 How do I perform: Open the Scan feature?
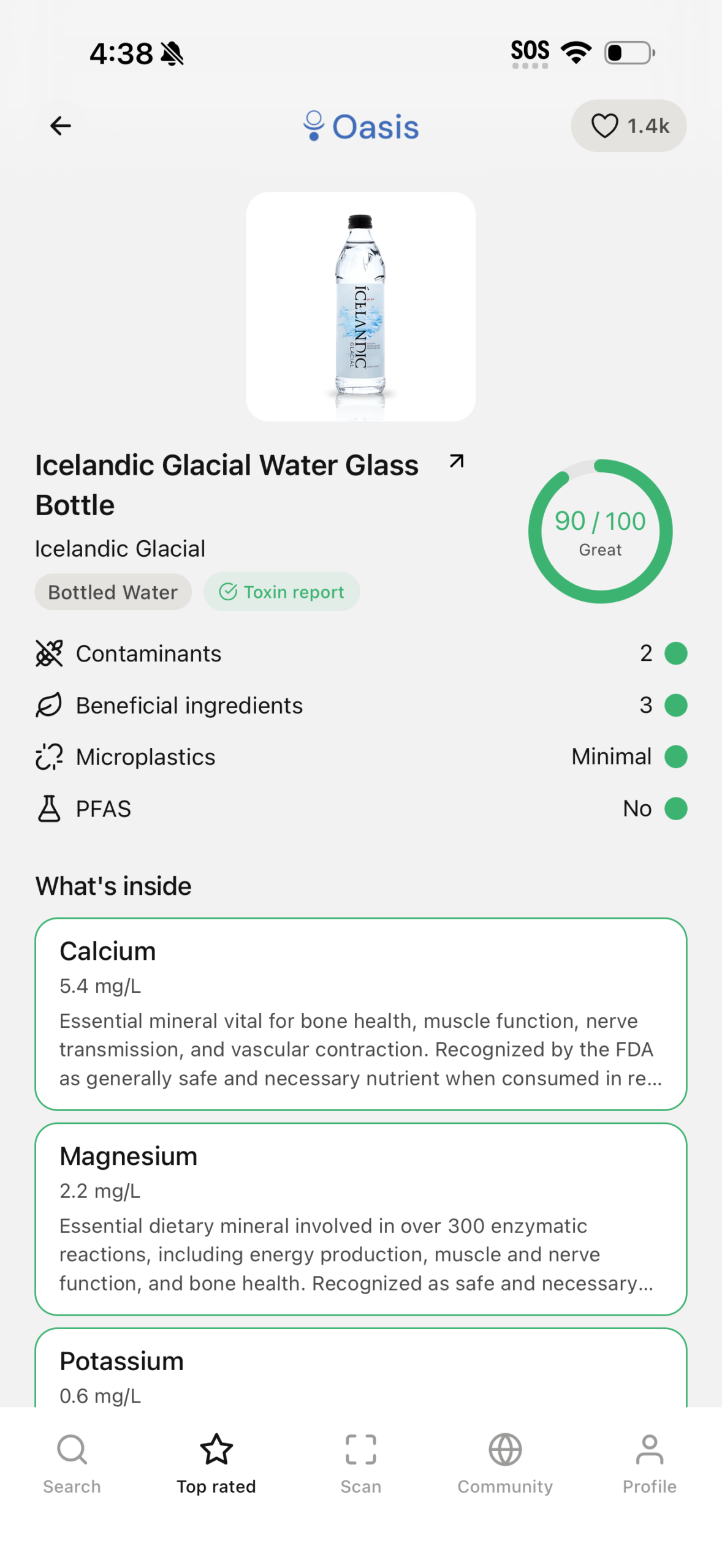pyautogui.click(x=361, y=1463)
